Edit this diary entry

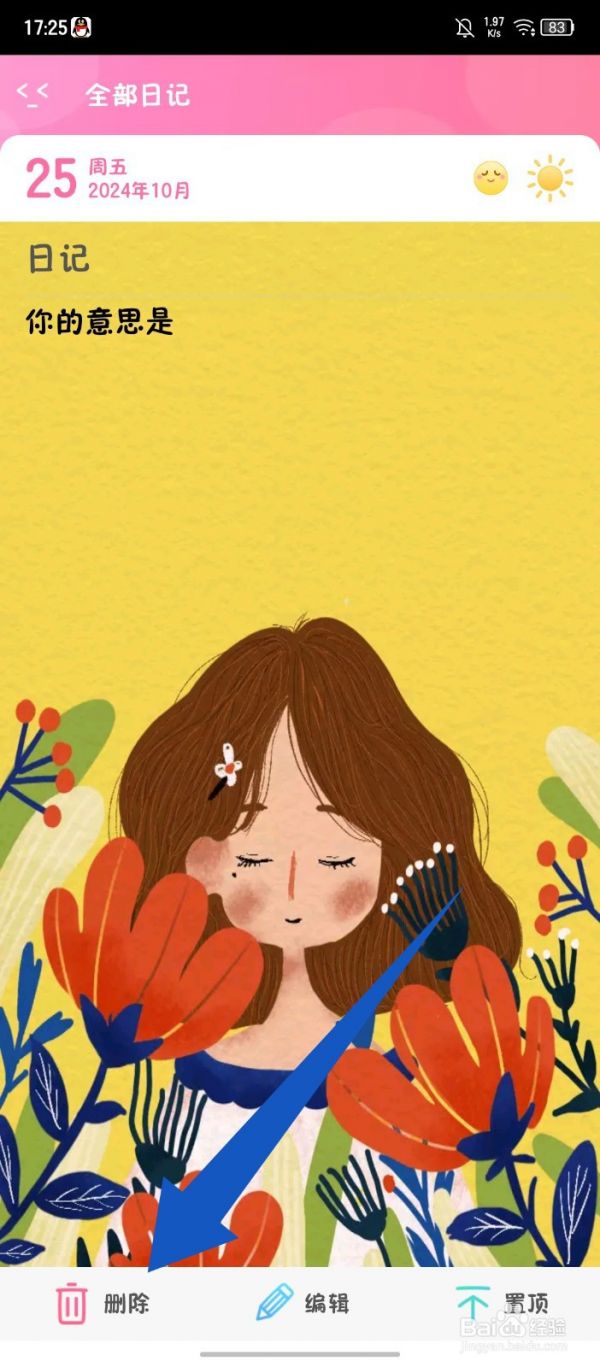302,1304
